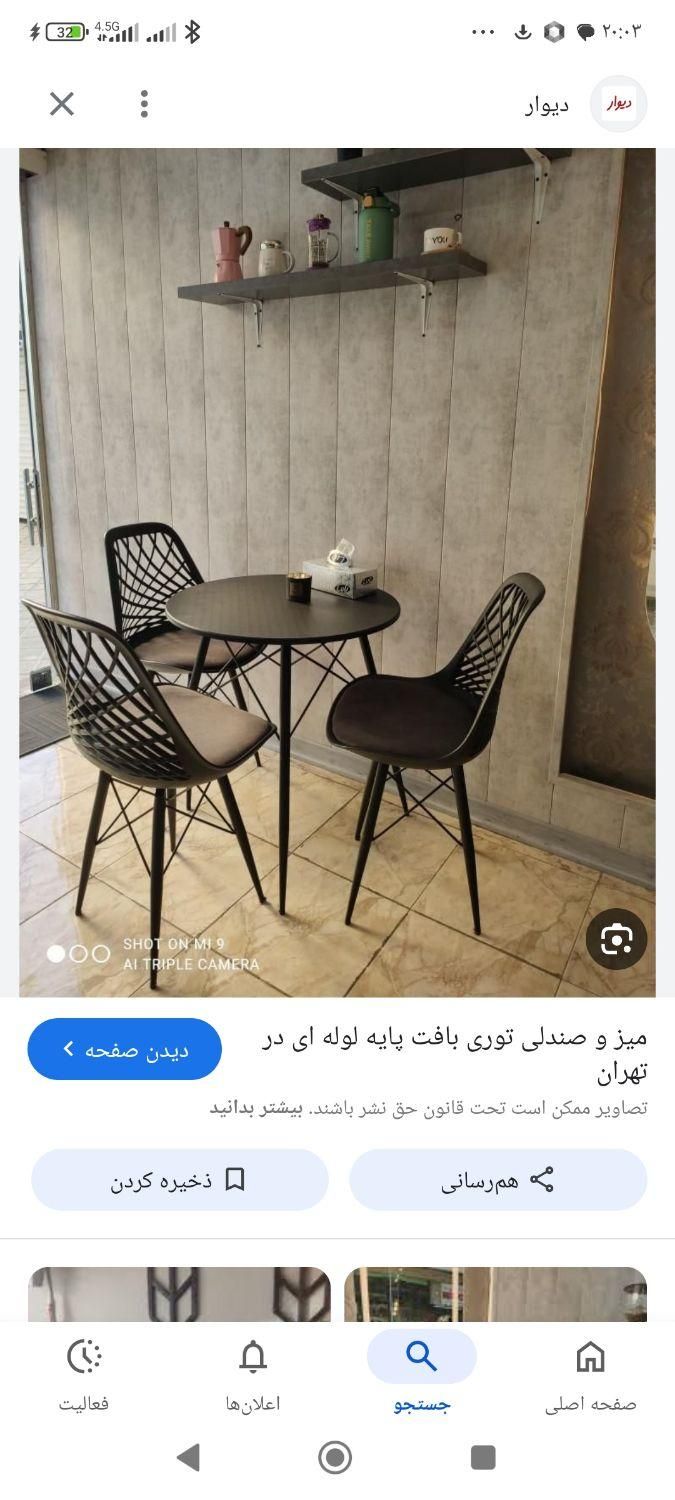Search this image with Google Lens
The height and width of the screenshot is (1500, 675).
[616, 939]
